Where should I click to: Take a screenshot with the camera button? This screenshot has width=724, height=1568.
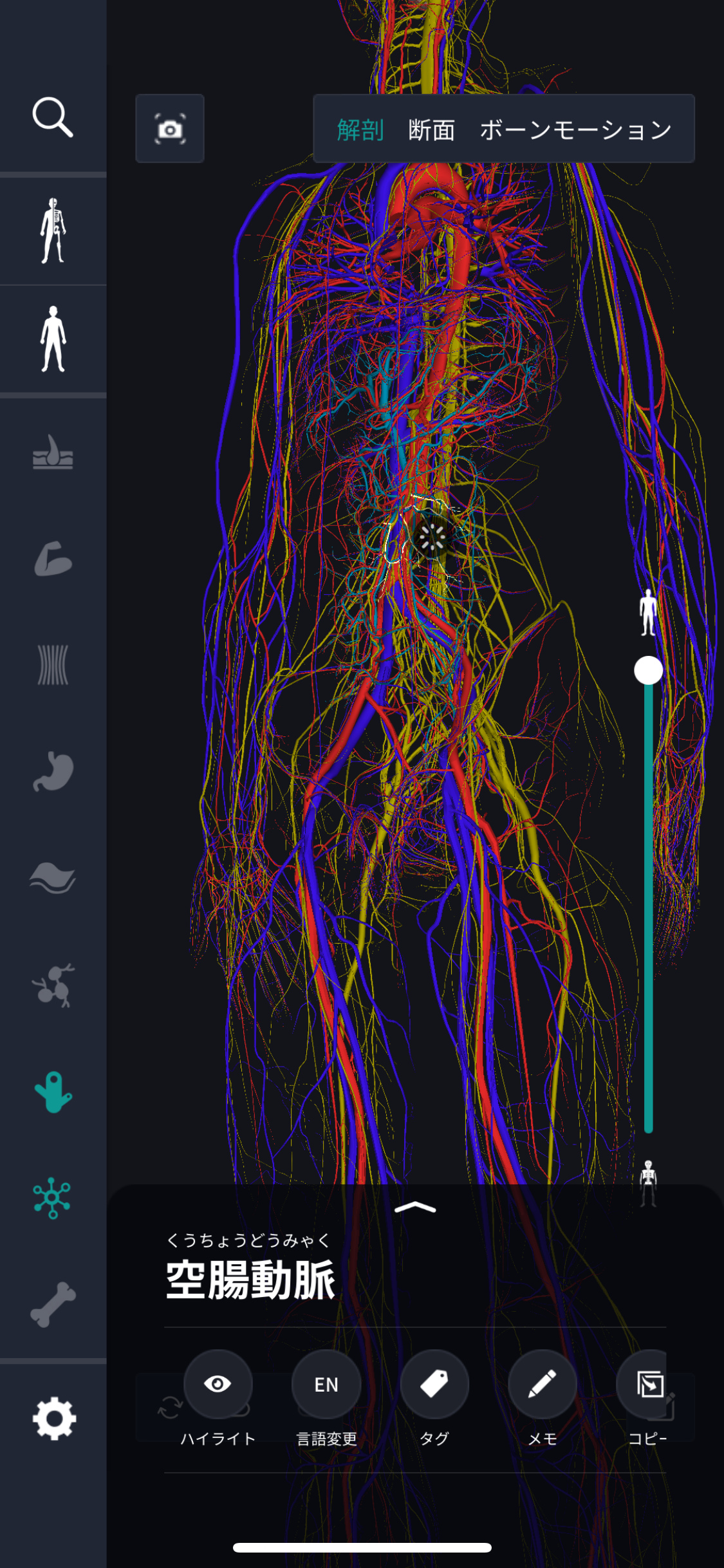click(x=170, y=129)
